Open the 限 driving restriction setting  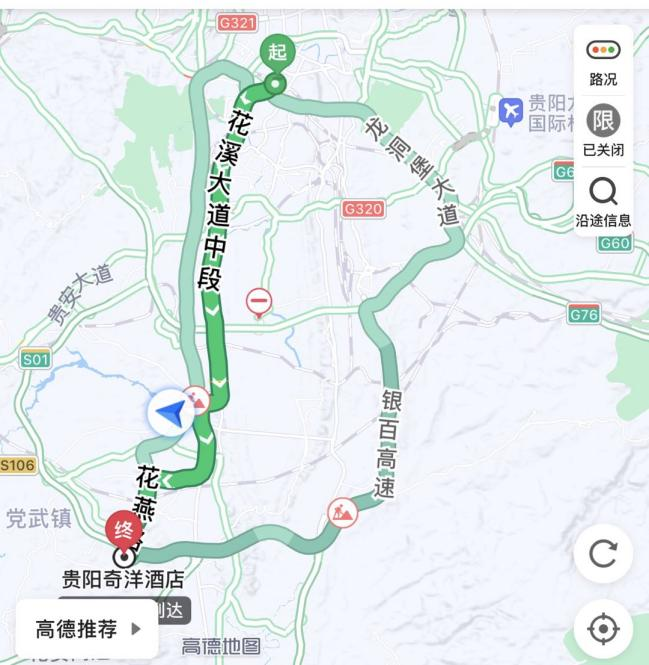[603, 130]
